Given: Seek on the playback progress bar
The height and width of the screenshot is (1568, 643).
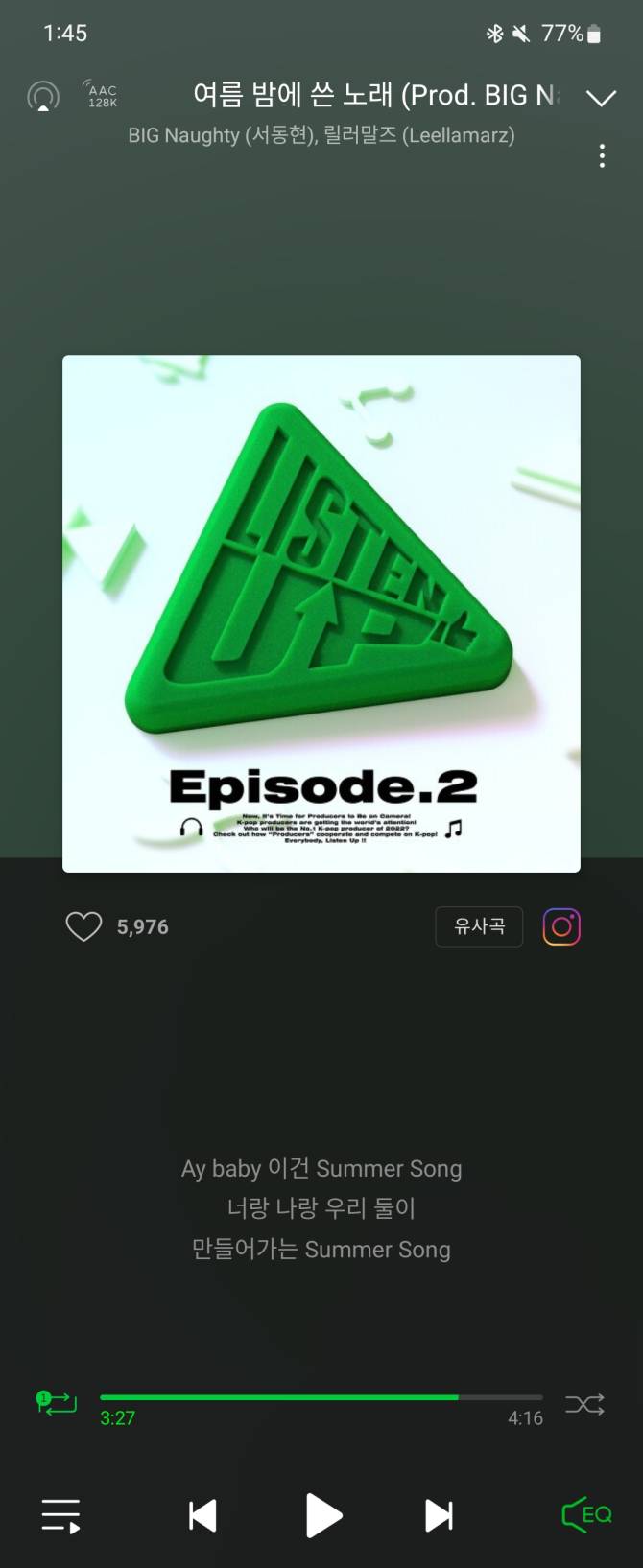Looking at the screenshot, I should tap(321, 1397).
